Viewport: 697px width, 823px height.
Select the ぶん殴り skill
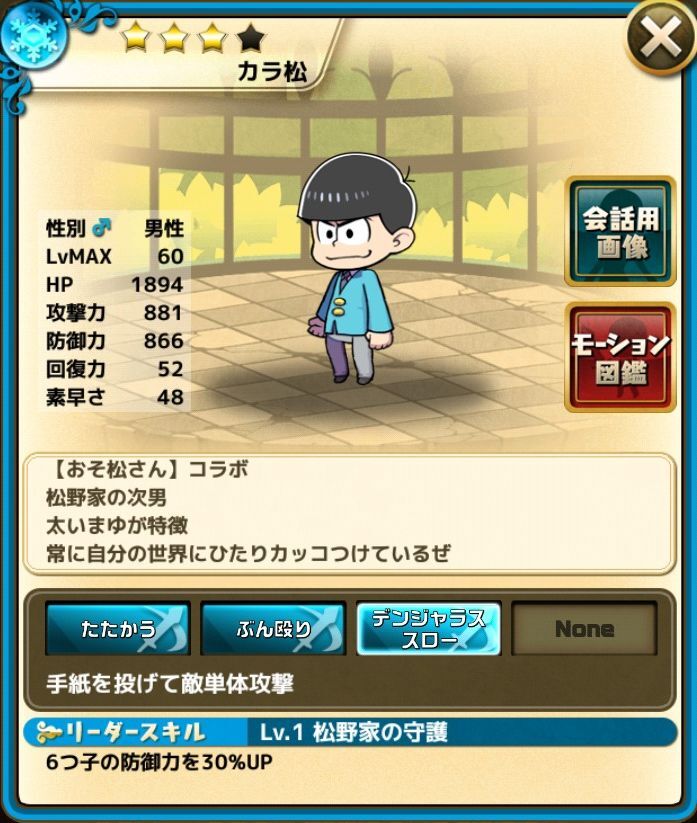(273, 628)
